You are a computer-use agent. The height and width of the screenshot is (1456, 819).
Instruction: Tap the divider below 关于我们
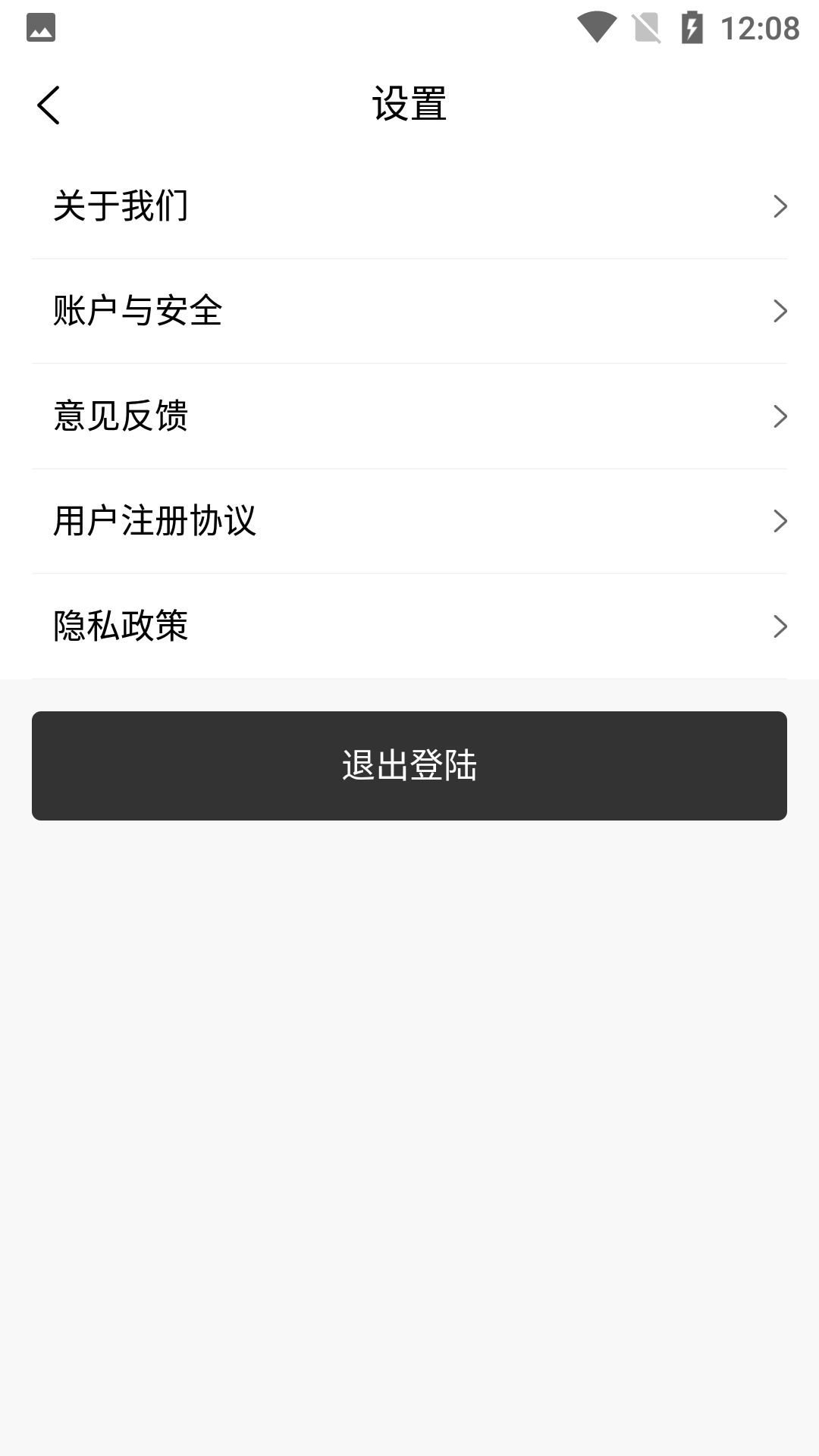coord(409,259)
